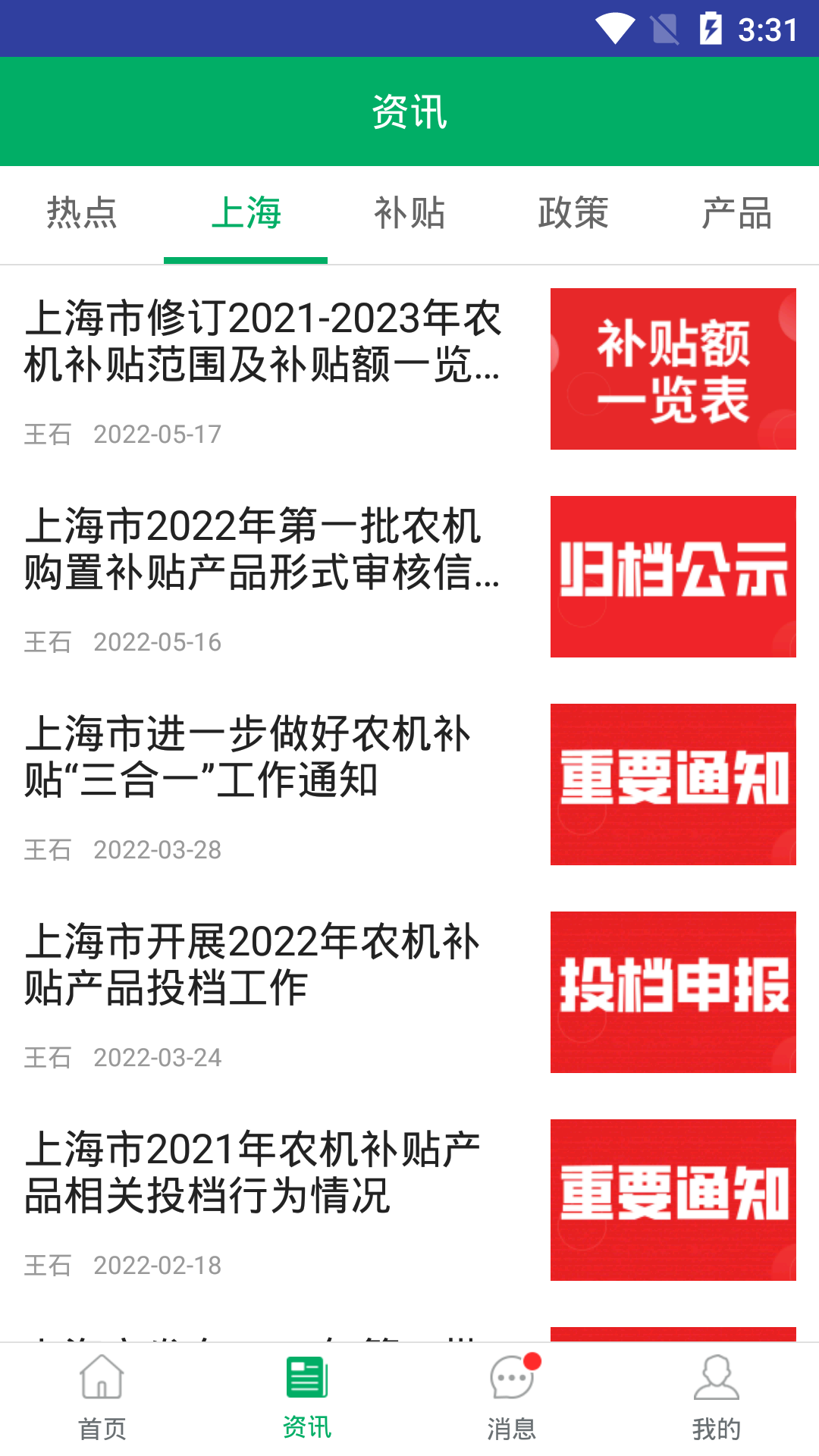The image size is (819, 1456).
Task: Tap the 资讯 page title header
Action: [x=409, y=111]
